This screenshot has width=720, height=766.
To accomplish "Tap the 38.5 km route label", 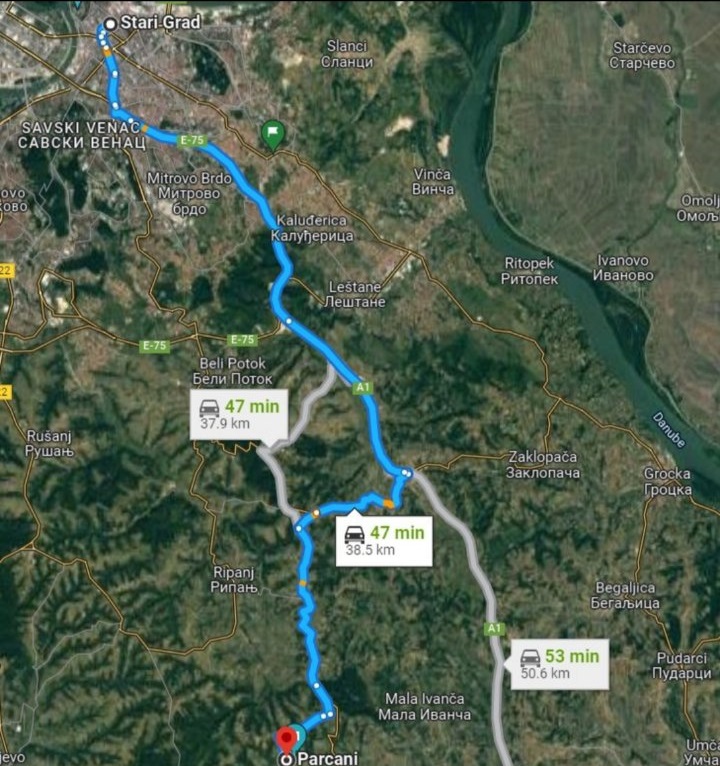I will 383,540.
